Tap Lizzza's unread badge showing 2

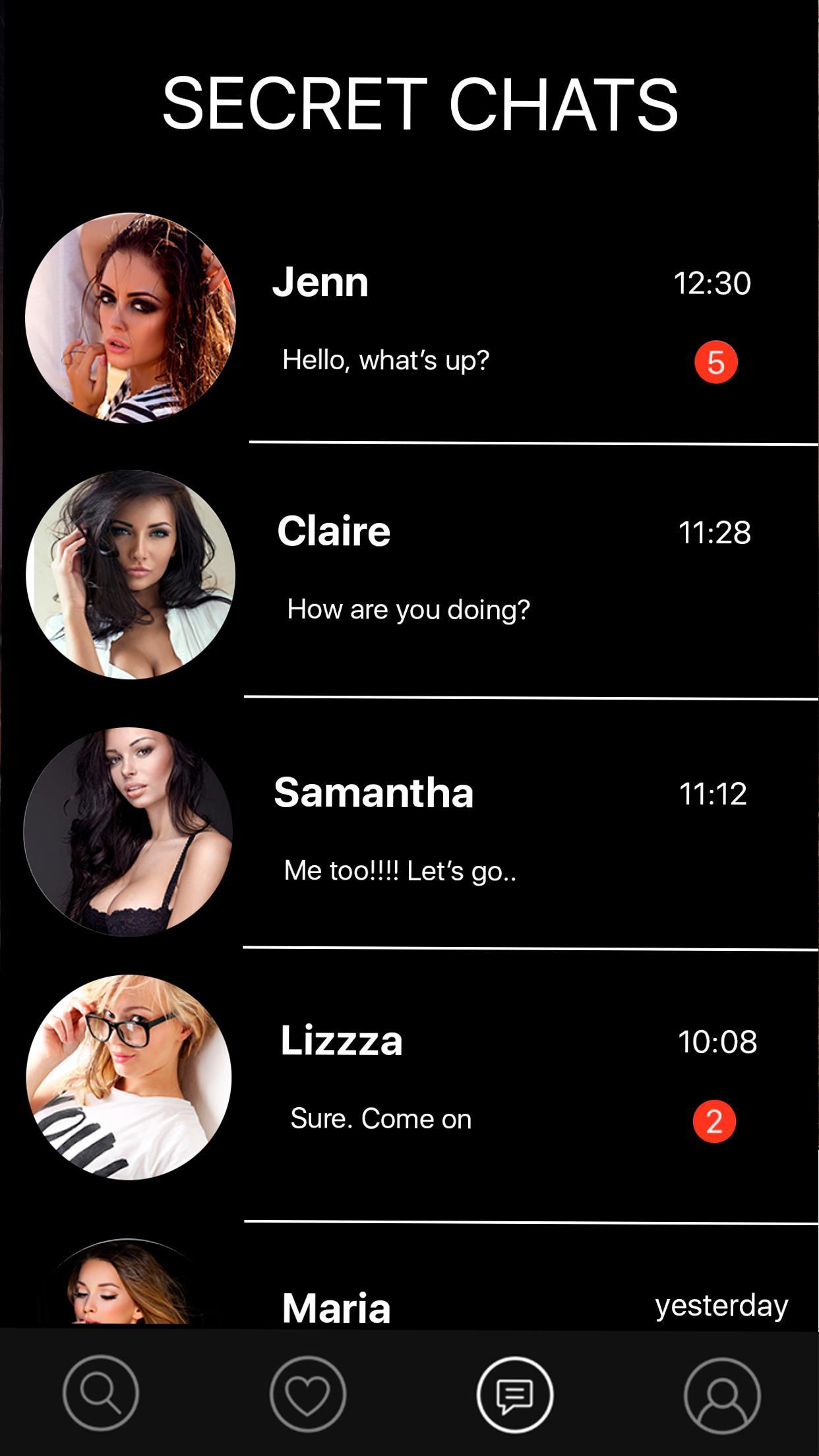coord(713,1118)
